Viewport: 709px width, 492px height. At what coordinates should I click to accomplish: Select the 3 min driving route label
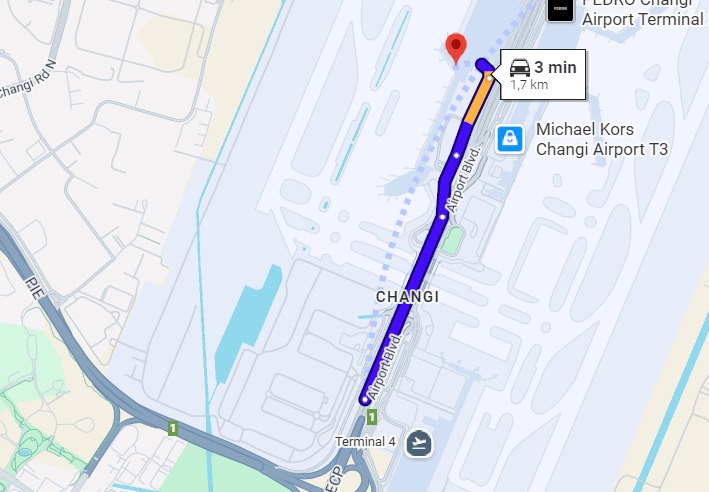tap(541, 75)
